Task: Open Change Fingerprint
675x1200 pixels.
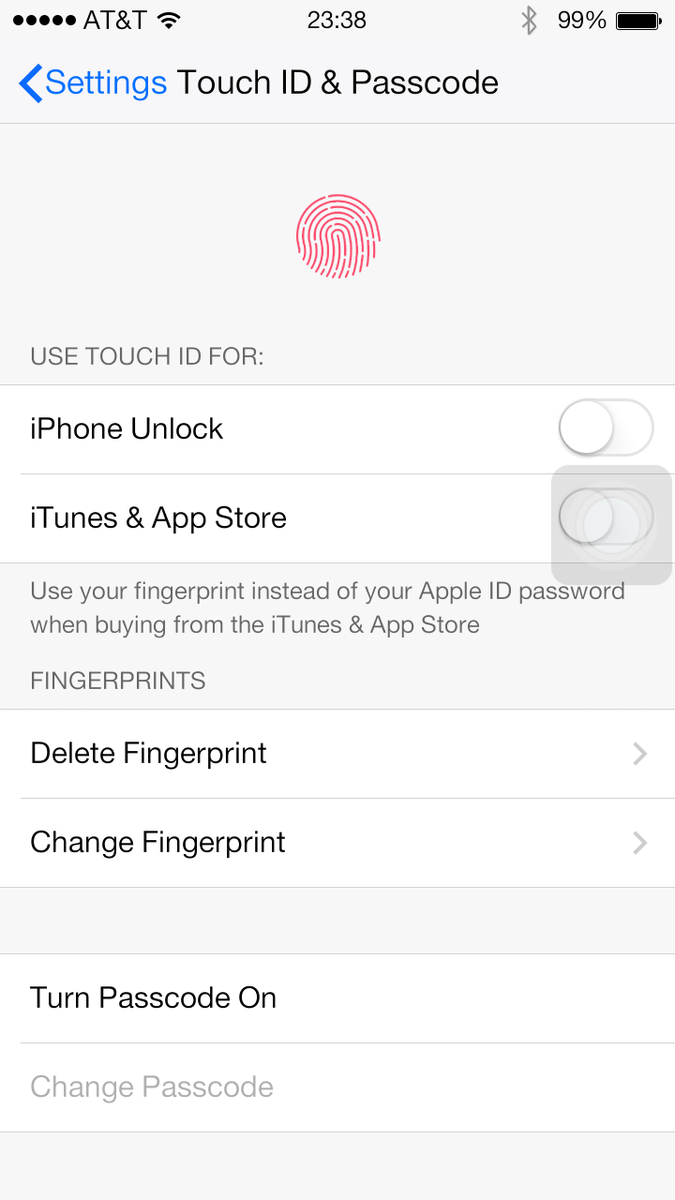Action: 337,843
